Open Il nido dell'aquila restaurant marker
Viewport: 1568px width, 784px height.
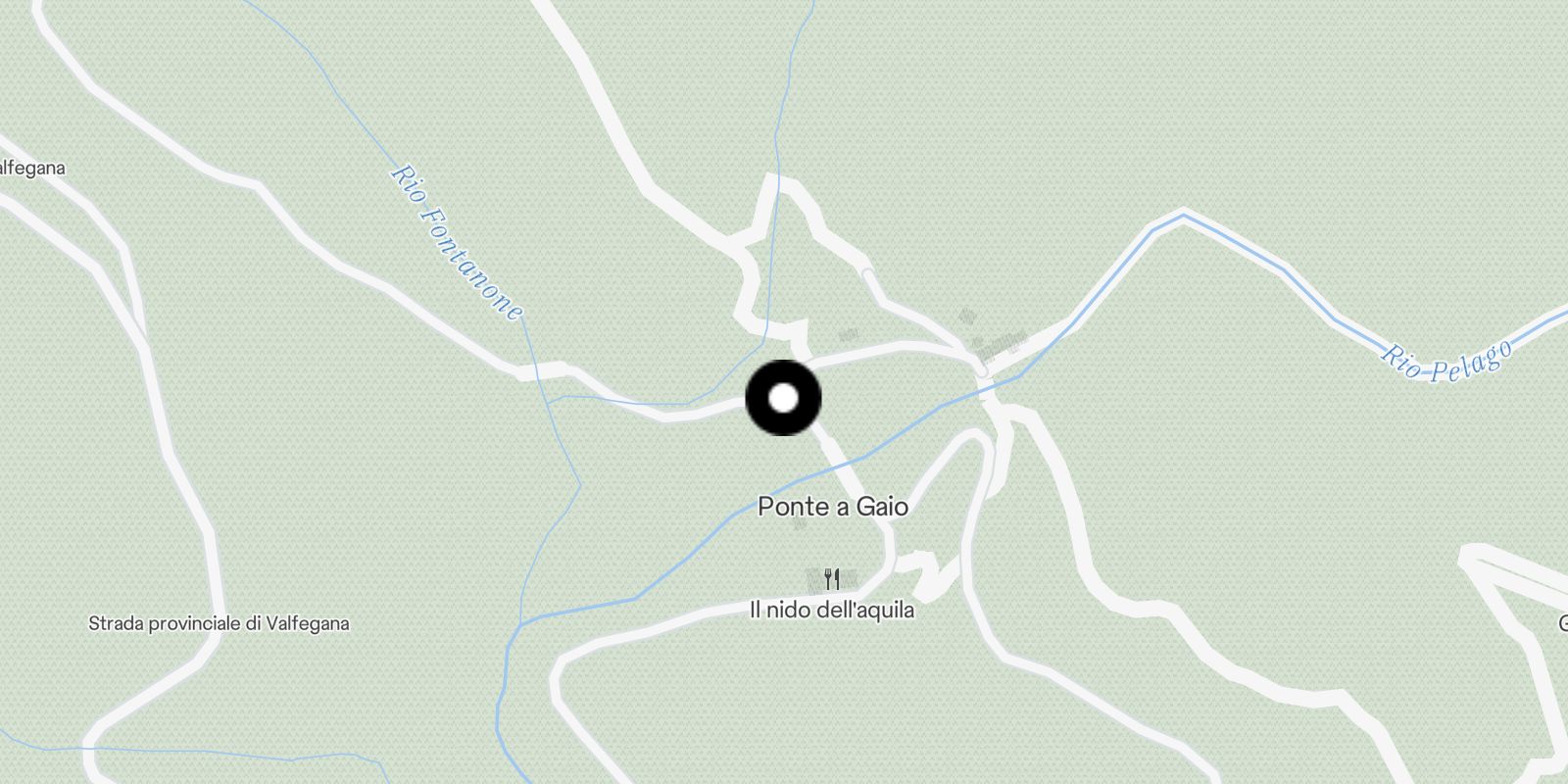832,579
